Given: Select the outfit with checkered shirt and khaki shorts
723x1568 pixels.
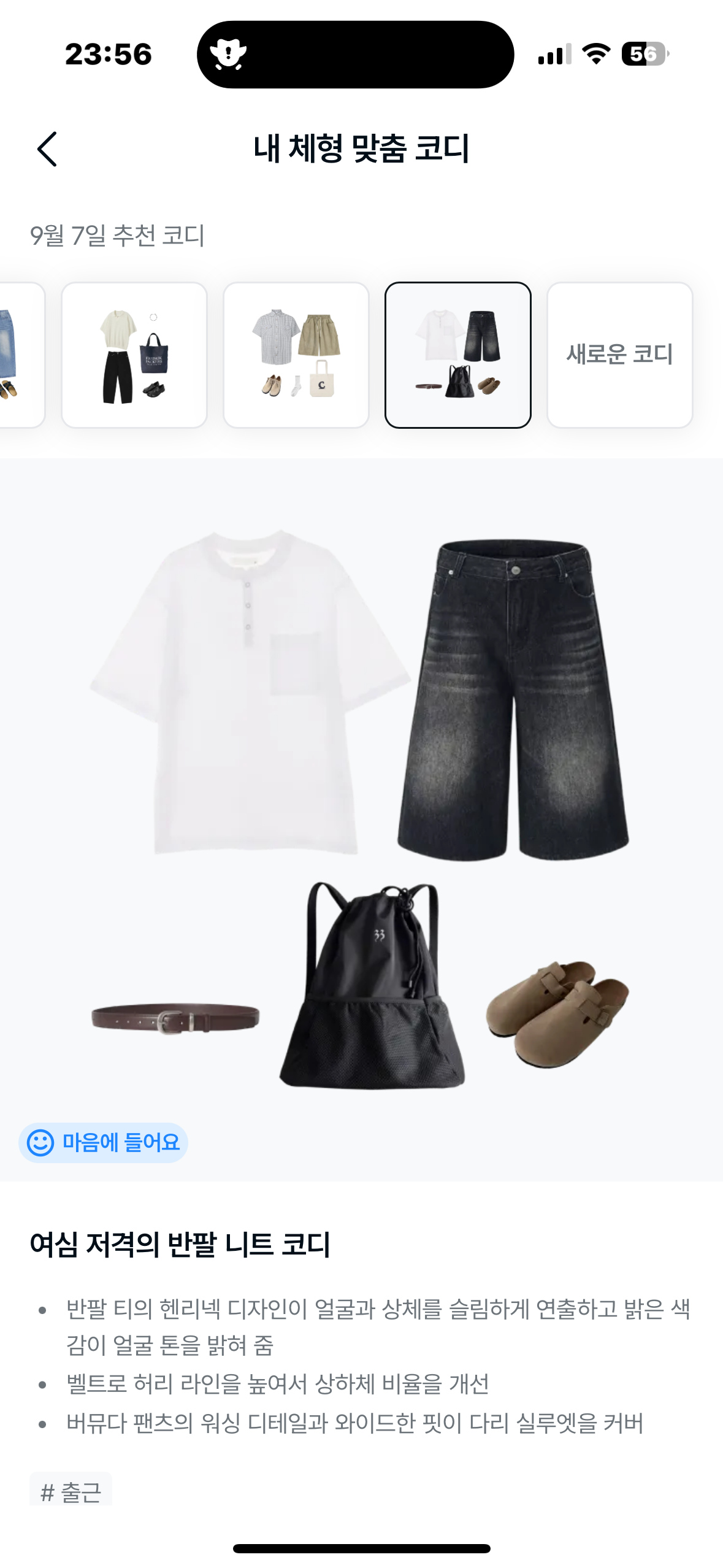Looking at the screenshot, I should (x=296, y=355).
